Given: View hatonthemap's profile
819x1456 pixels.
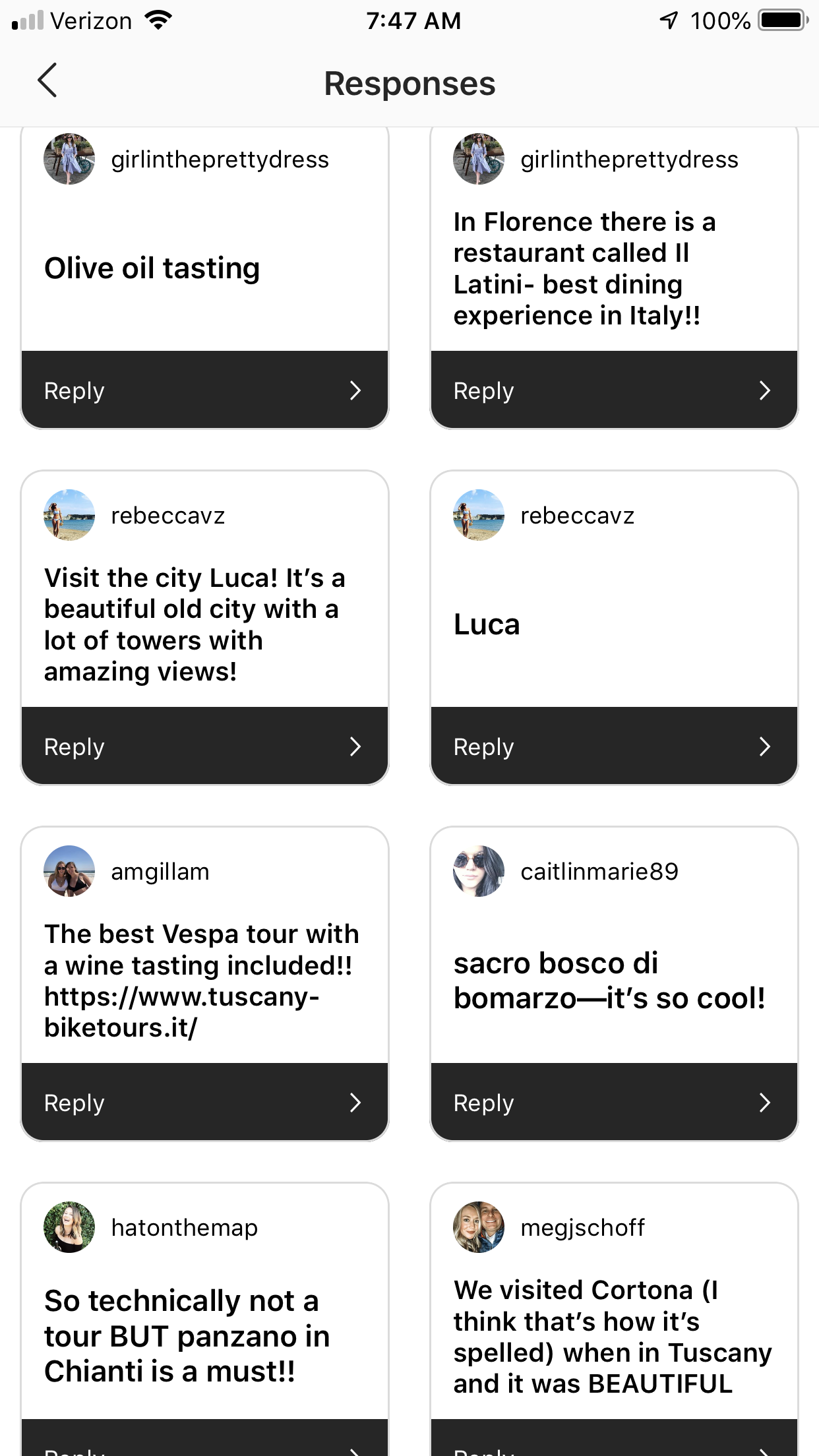Looking at the screenshot, I should pos(184,1227).
